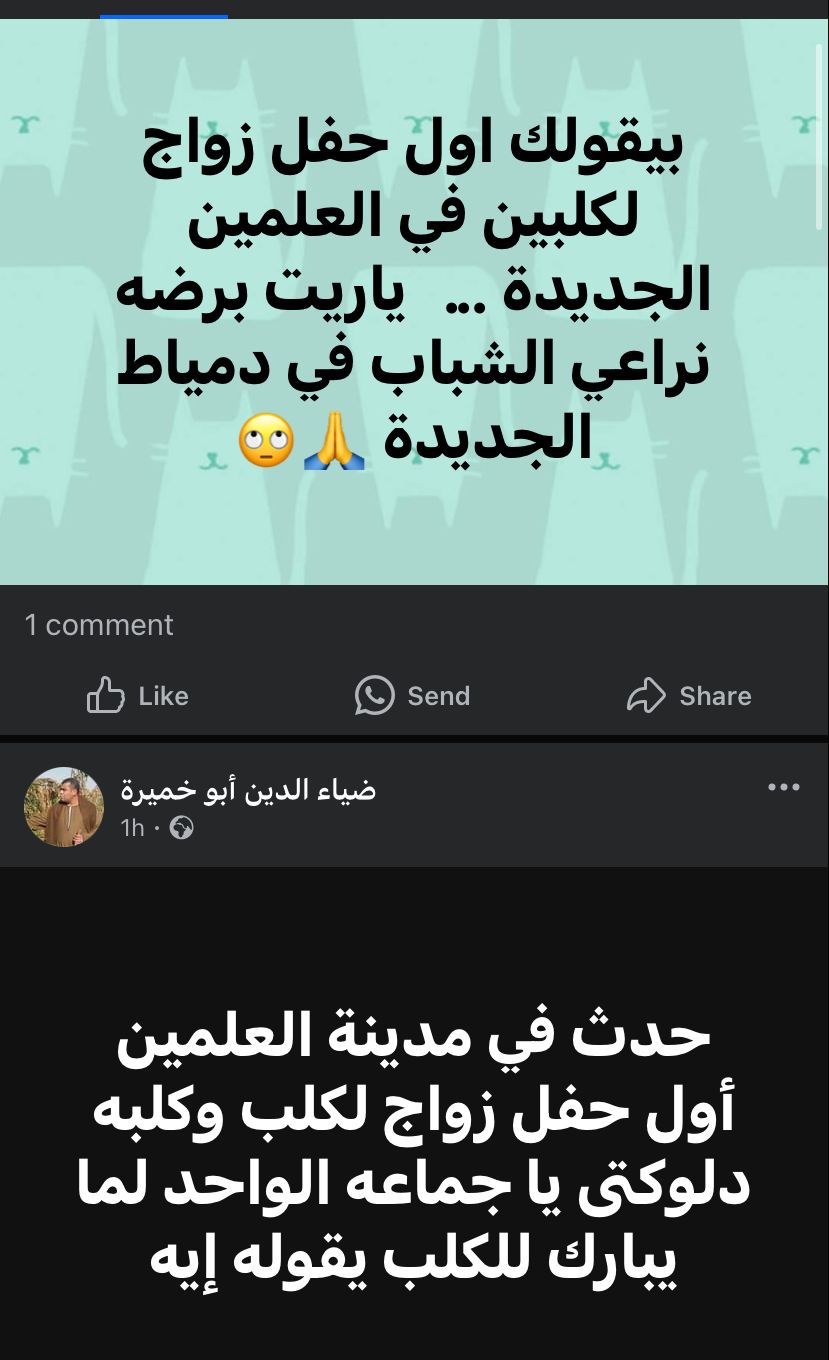
Task: Open ضياء الدين أبو خميرة's profile picture
Action: point(64,807)
